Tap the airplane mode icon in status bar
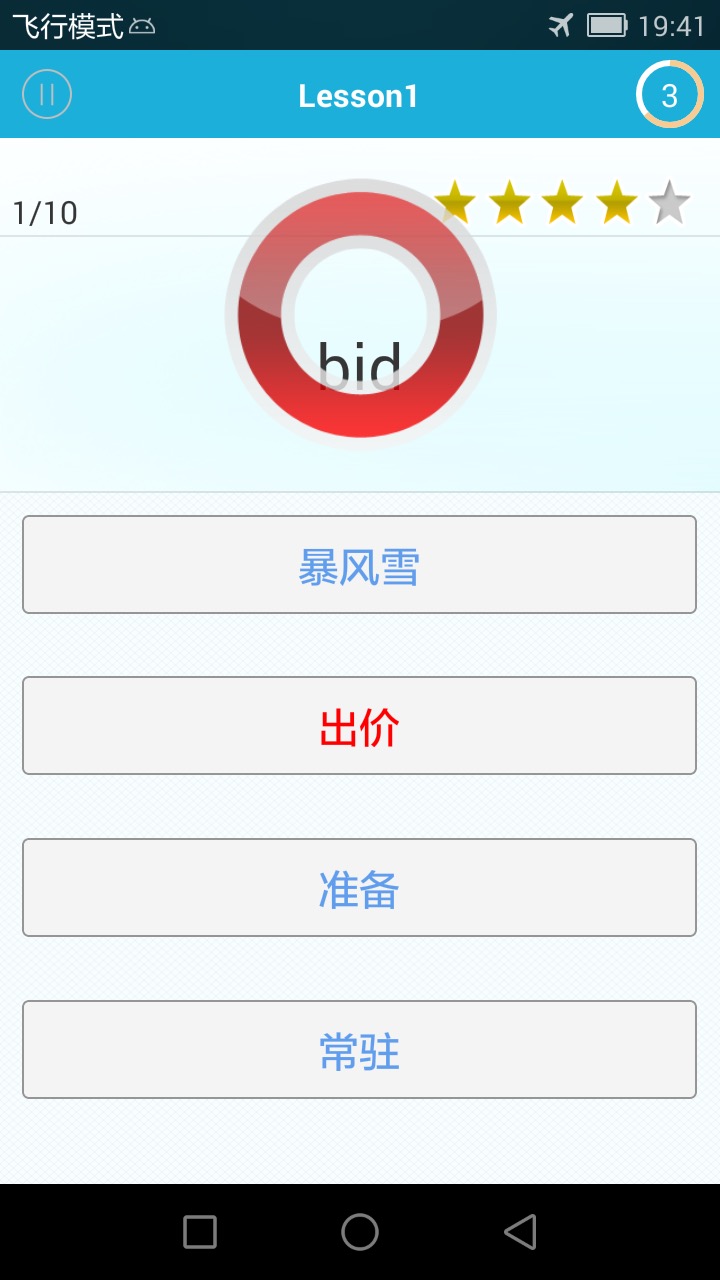 click(560, 24)
